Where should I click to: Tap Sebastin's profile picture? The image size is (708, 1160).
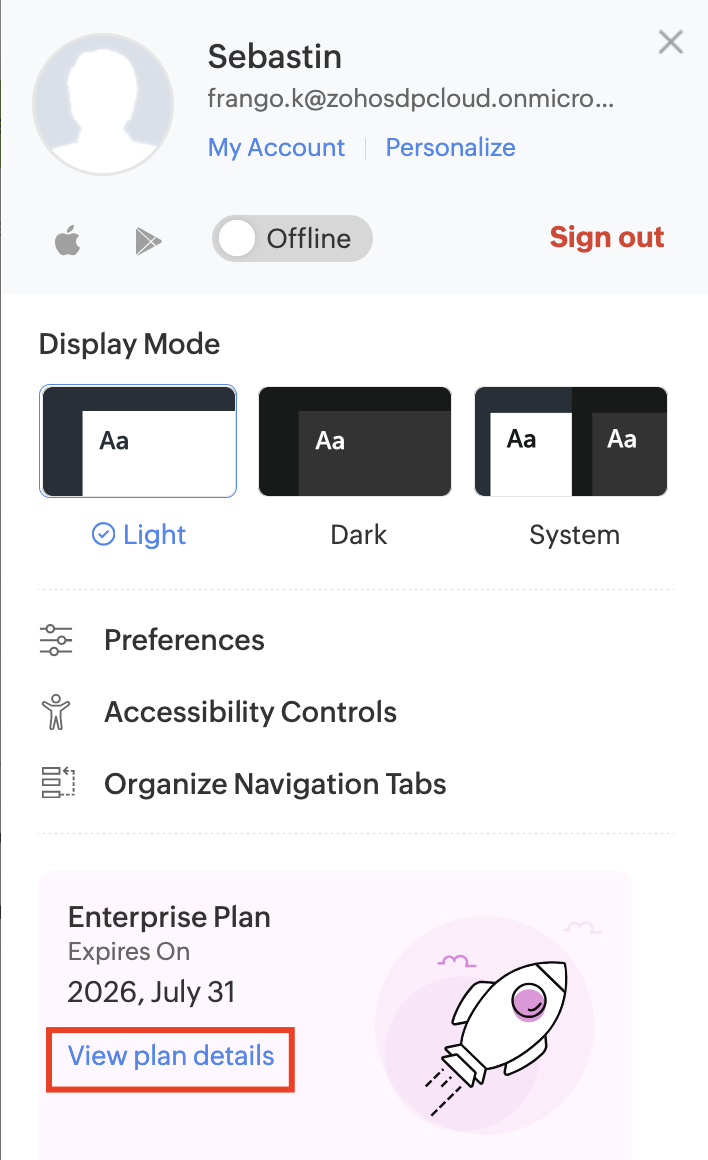[104, 104]
